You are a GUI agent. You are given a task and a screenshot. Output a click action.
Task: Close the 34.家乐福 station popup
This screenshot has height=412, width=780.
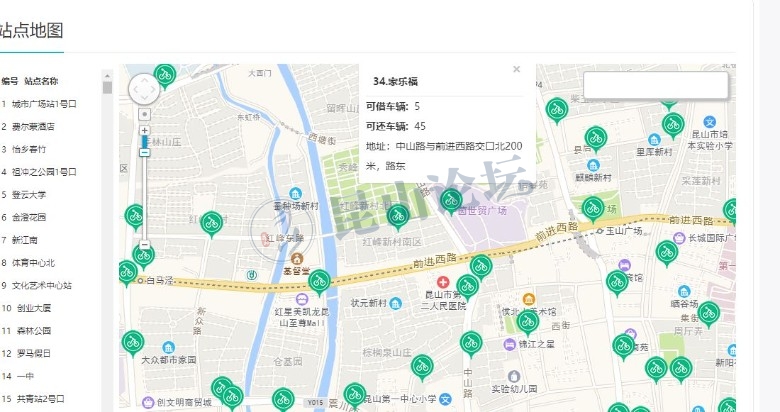click(516, 70)
